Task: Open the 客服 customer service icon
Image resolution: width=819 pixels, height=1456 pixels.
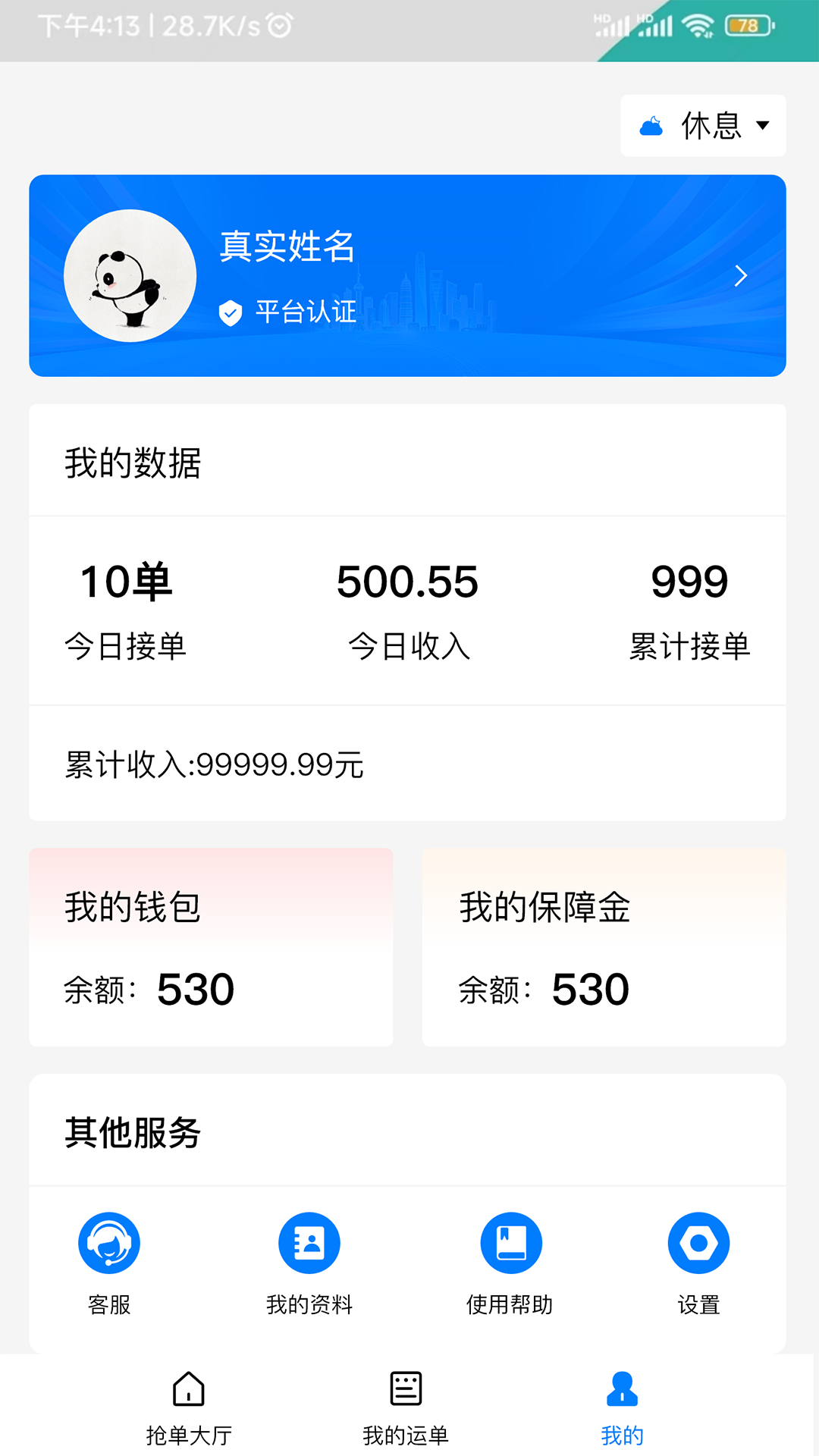Action: [x=111, y=1242]
